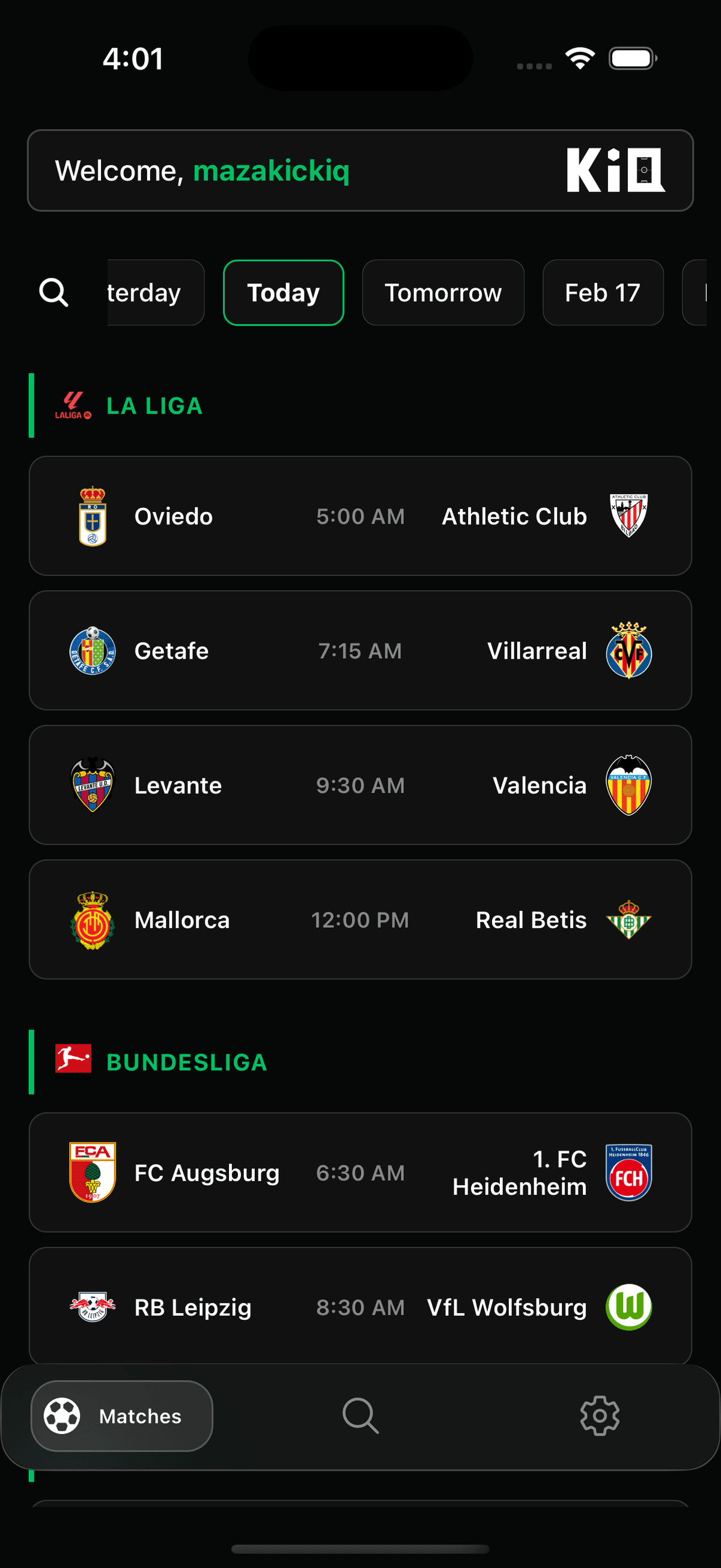Expand the LA LIGA section header
Image resolution: width=721 pixels, height=1568 pixels.
point(155,406)
